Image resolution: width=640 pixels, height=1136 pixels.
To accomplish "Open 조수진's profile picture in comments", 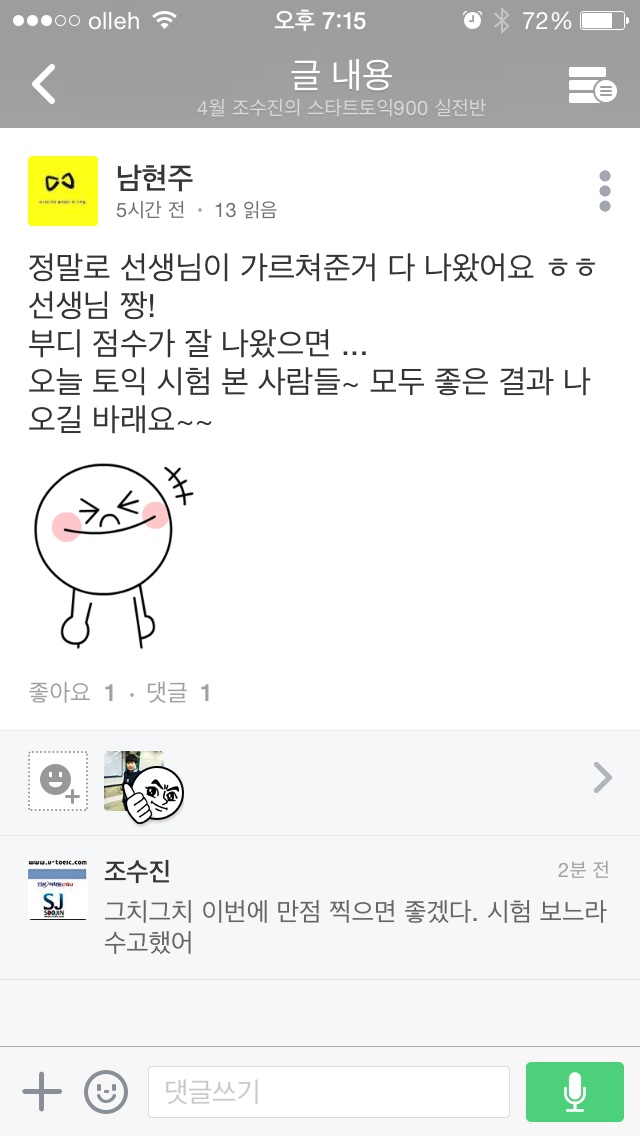I will coord(57,889).
